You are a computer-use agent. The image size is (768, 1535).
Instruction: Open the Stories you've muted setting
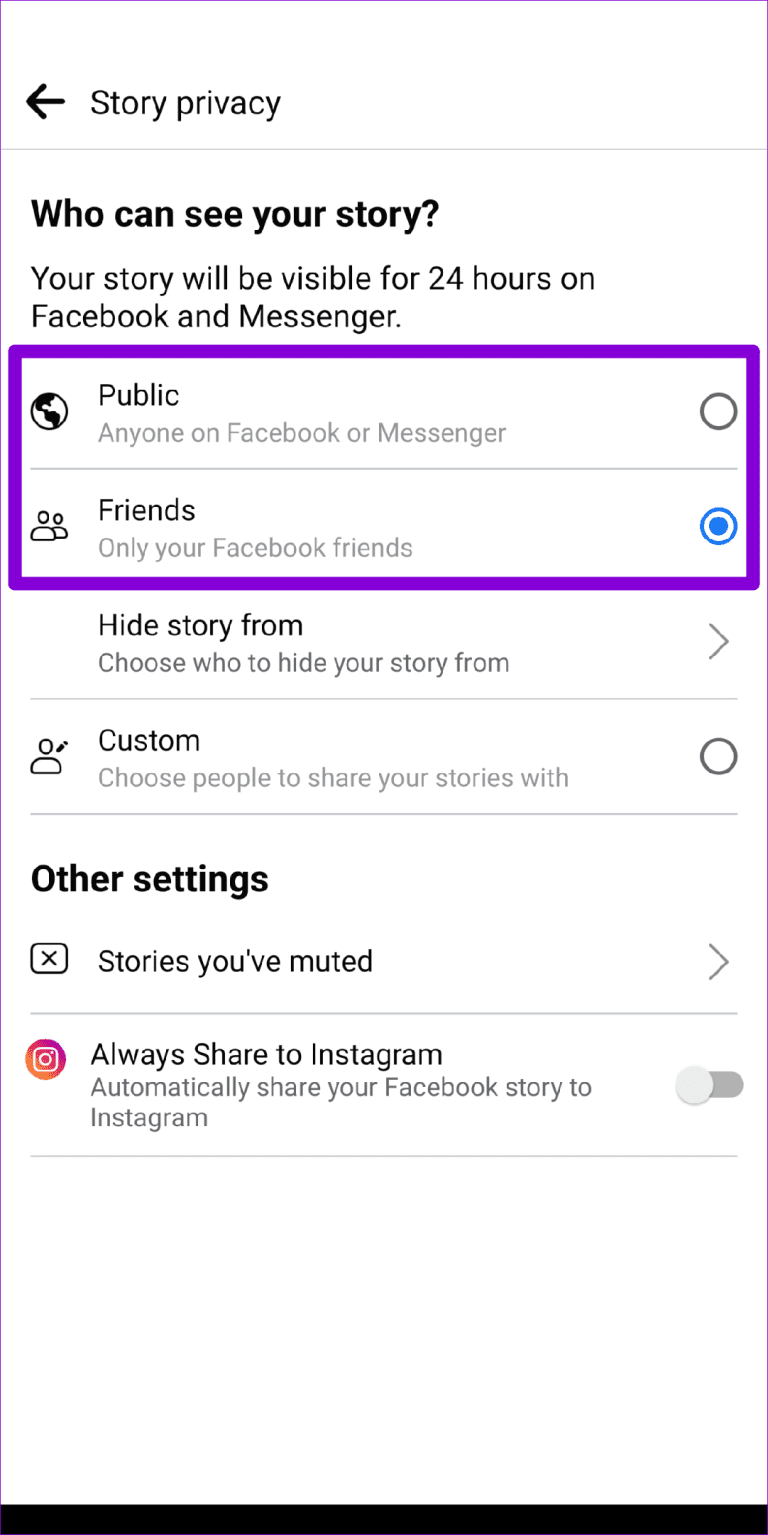(x=235, y=960)
